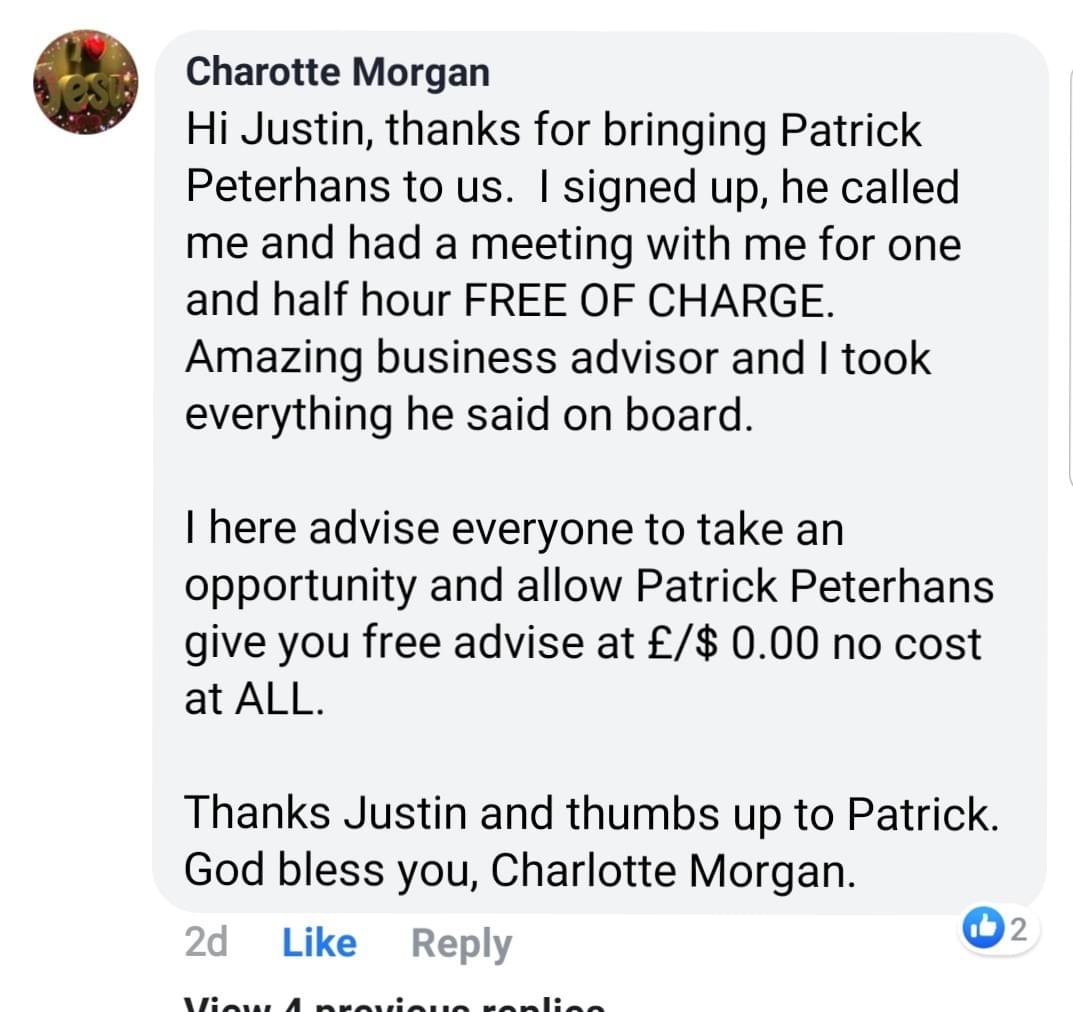Open Charotte Morgan's profile picture
The height and width of the screenshot is (1012, 1073).
click(86, 82)
